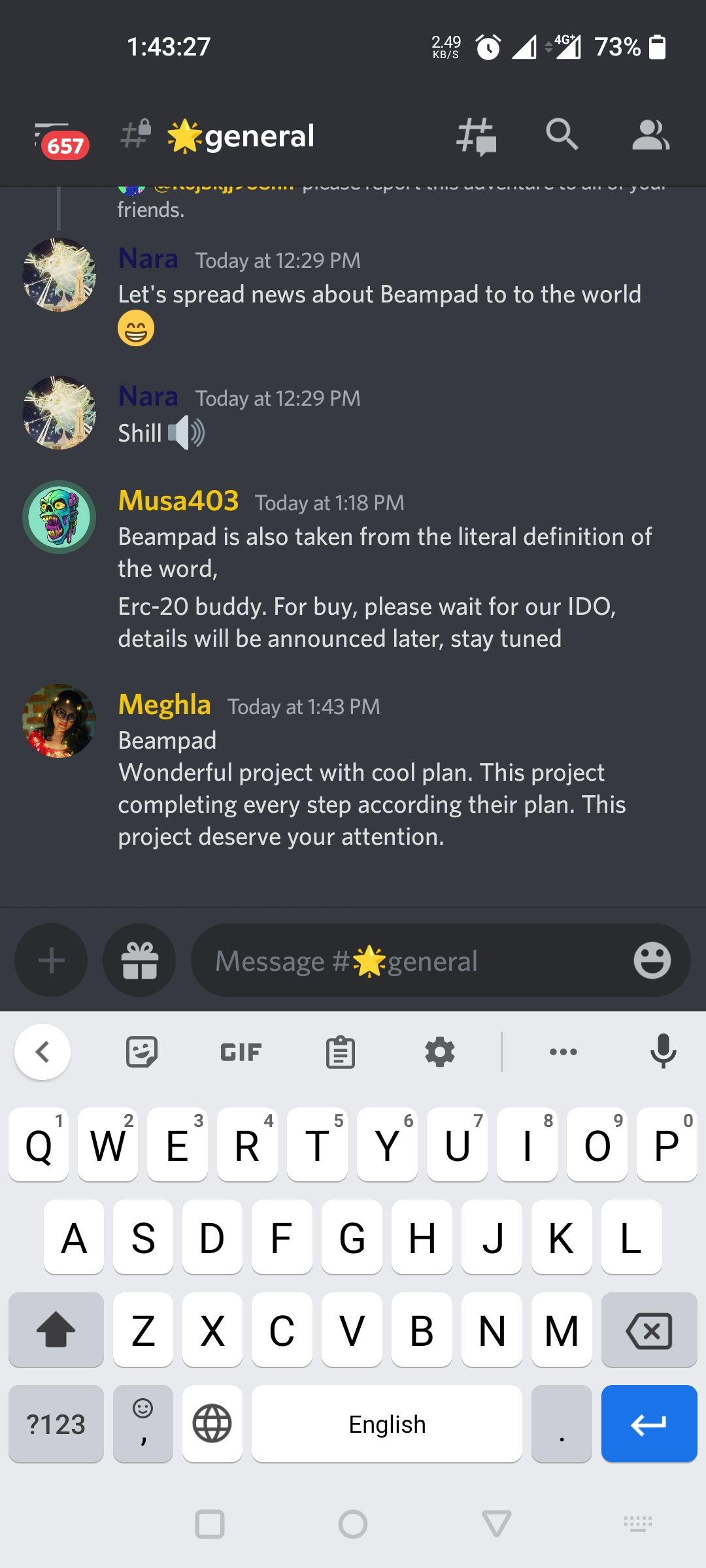Open the keyboard clipboard
Screen dimensions: 706x1568
click(x=340, y=1052)
